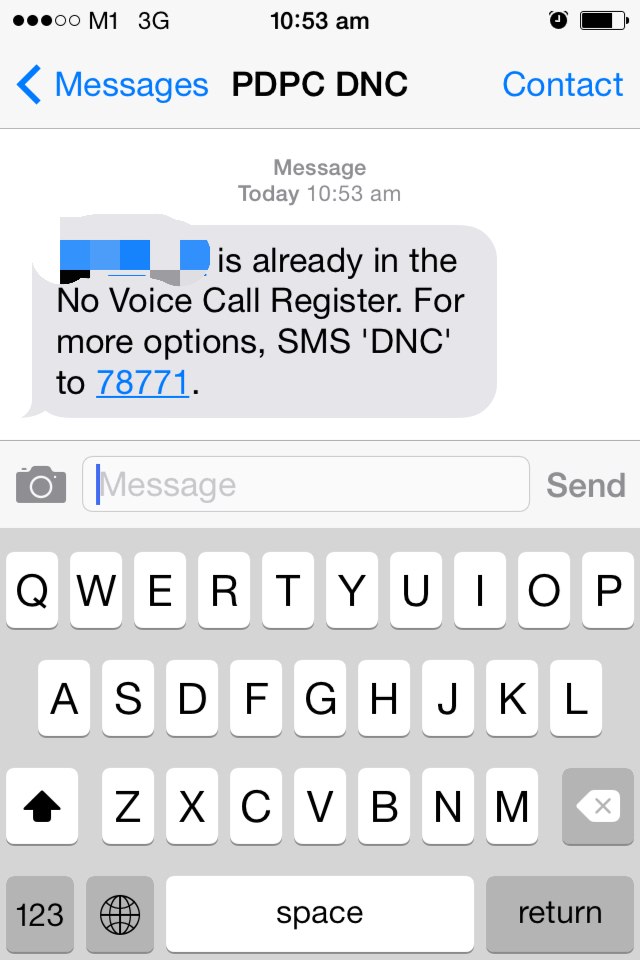Tap the Send button
The image size is (640, 960).
coord(585,485)
